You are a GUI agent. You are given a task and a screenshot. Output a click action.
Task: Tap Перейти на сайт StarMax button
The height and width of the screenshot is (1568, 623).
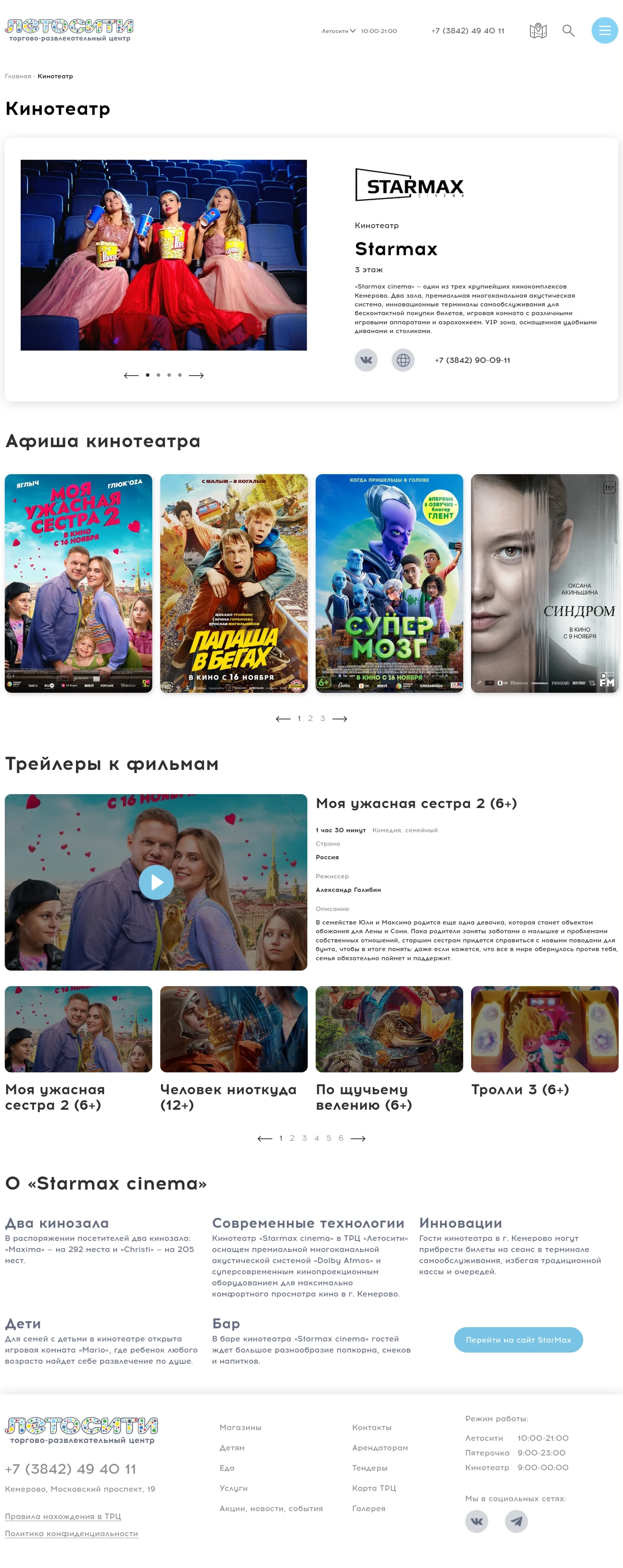click(x=518, y=1340)
